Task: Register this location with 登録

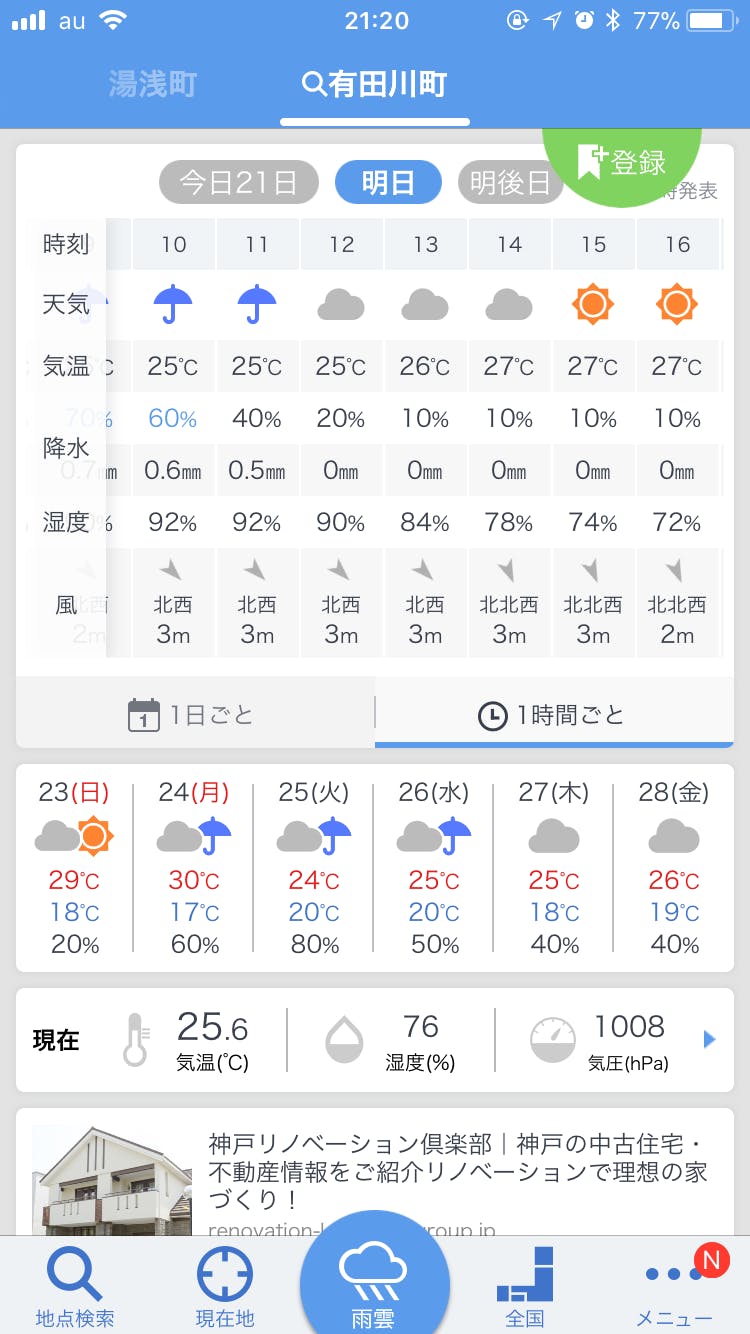Action: pos(622,161)
